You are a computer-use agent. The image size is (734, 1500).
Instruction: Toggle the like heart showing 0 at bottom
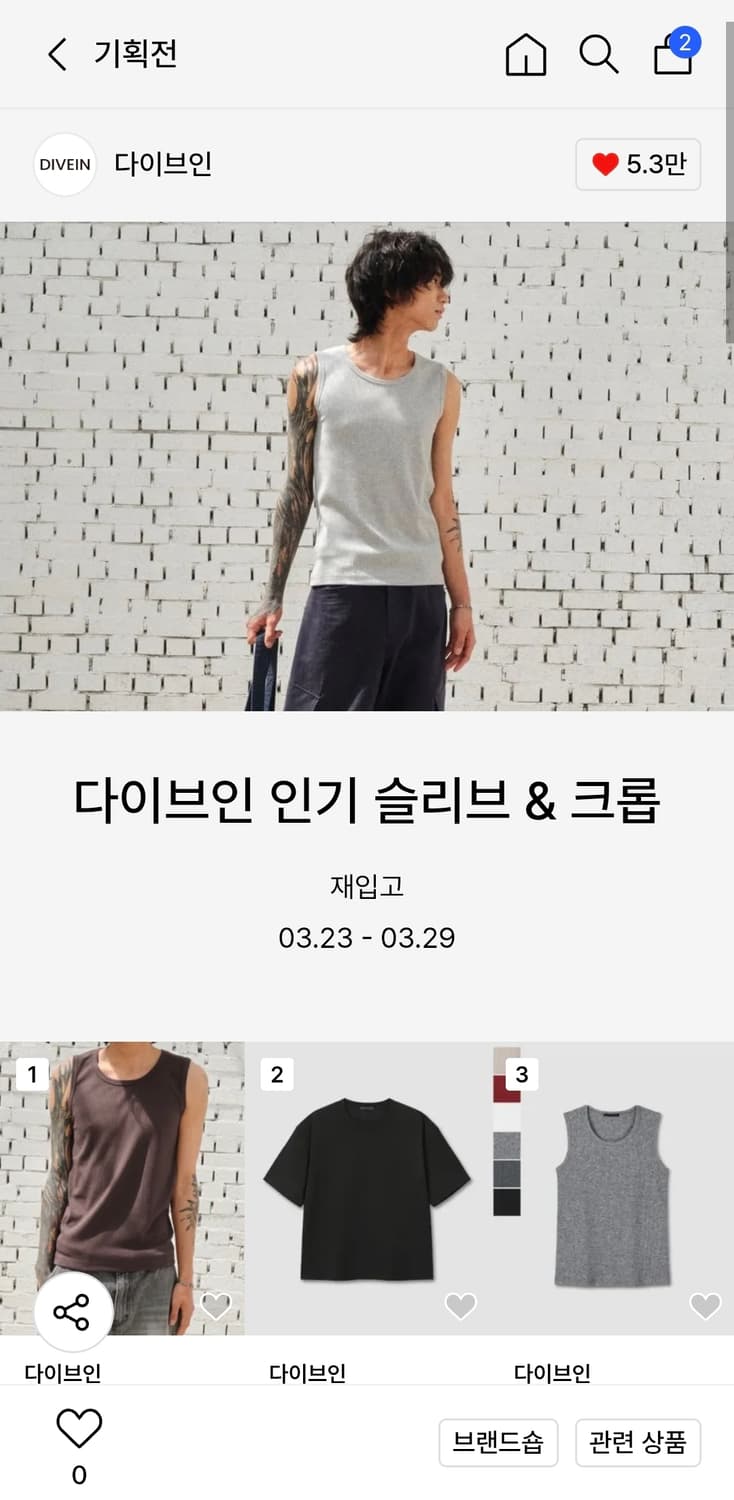click(79, 1430)
